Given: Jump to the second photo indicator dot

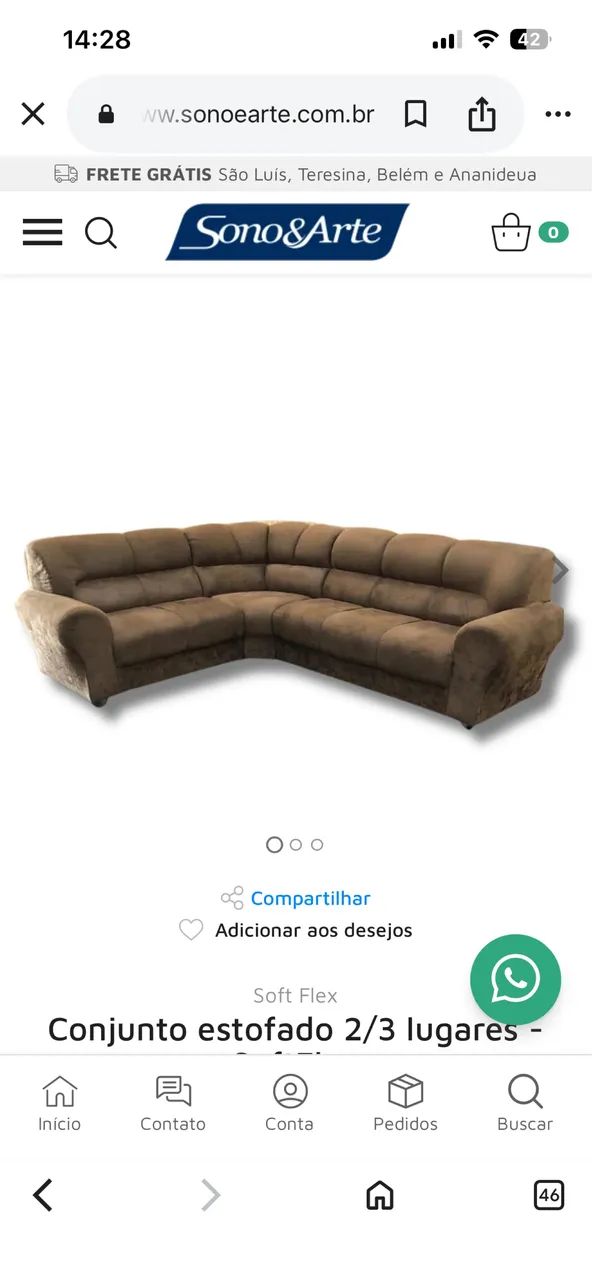Looking at the screenshot, I should coord(296,845).
